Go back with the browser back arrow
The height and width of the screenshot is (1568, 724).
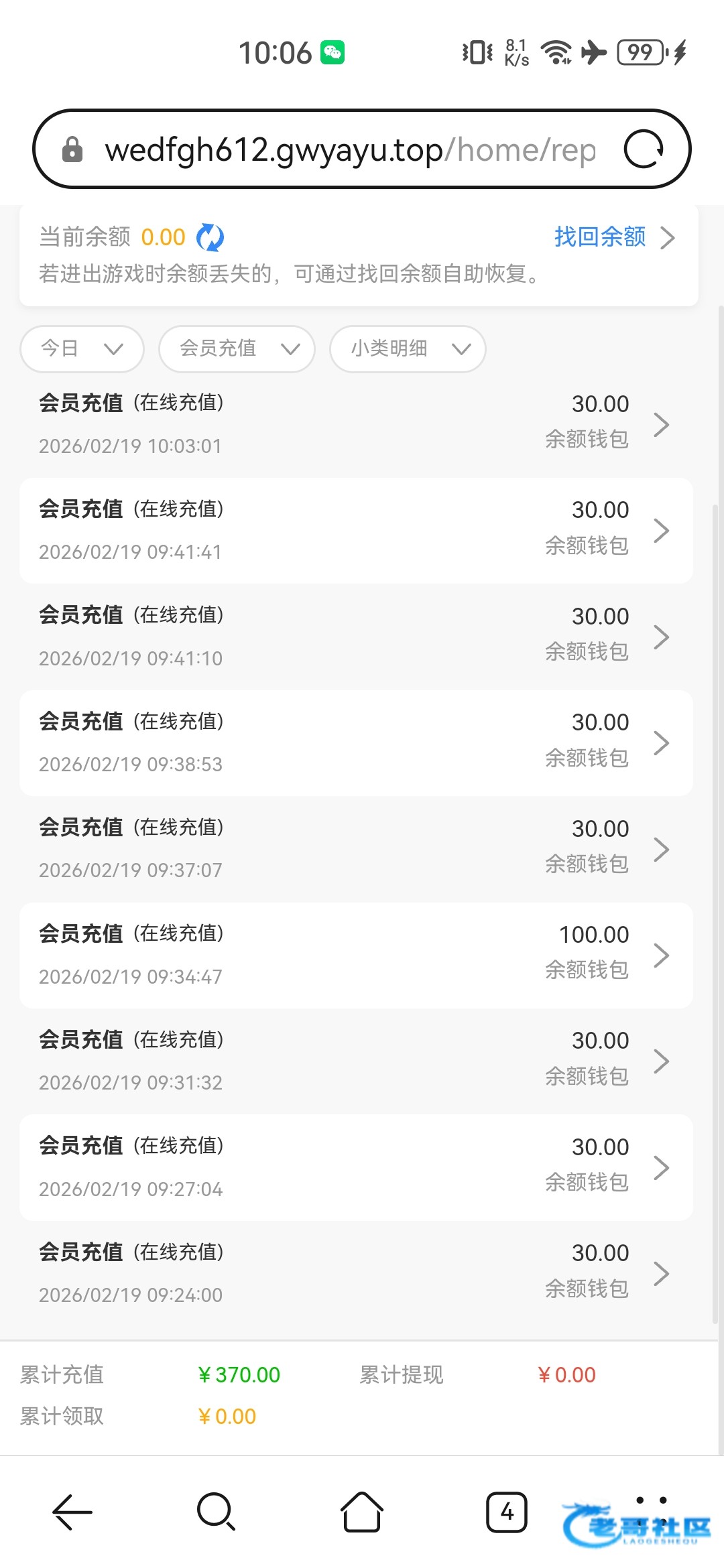coord(72,1512)
